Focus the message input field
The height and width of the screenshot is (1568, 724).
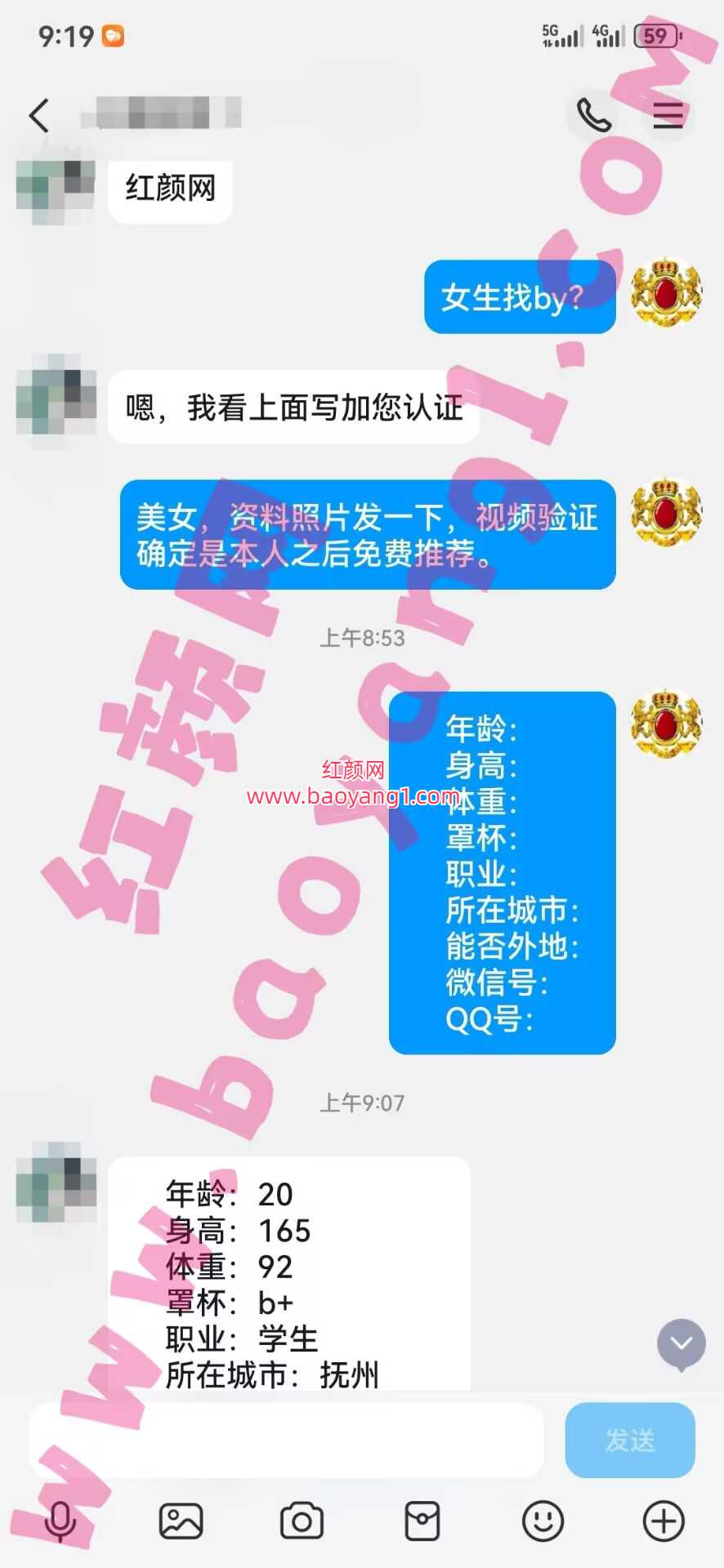(x=286, y=1440)
